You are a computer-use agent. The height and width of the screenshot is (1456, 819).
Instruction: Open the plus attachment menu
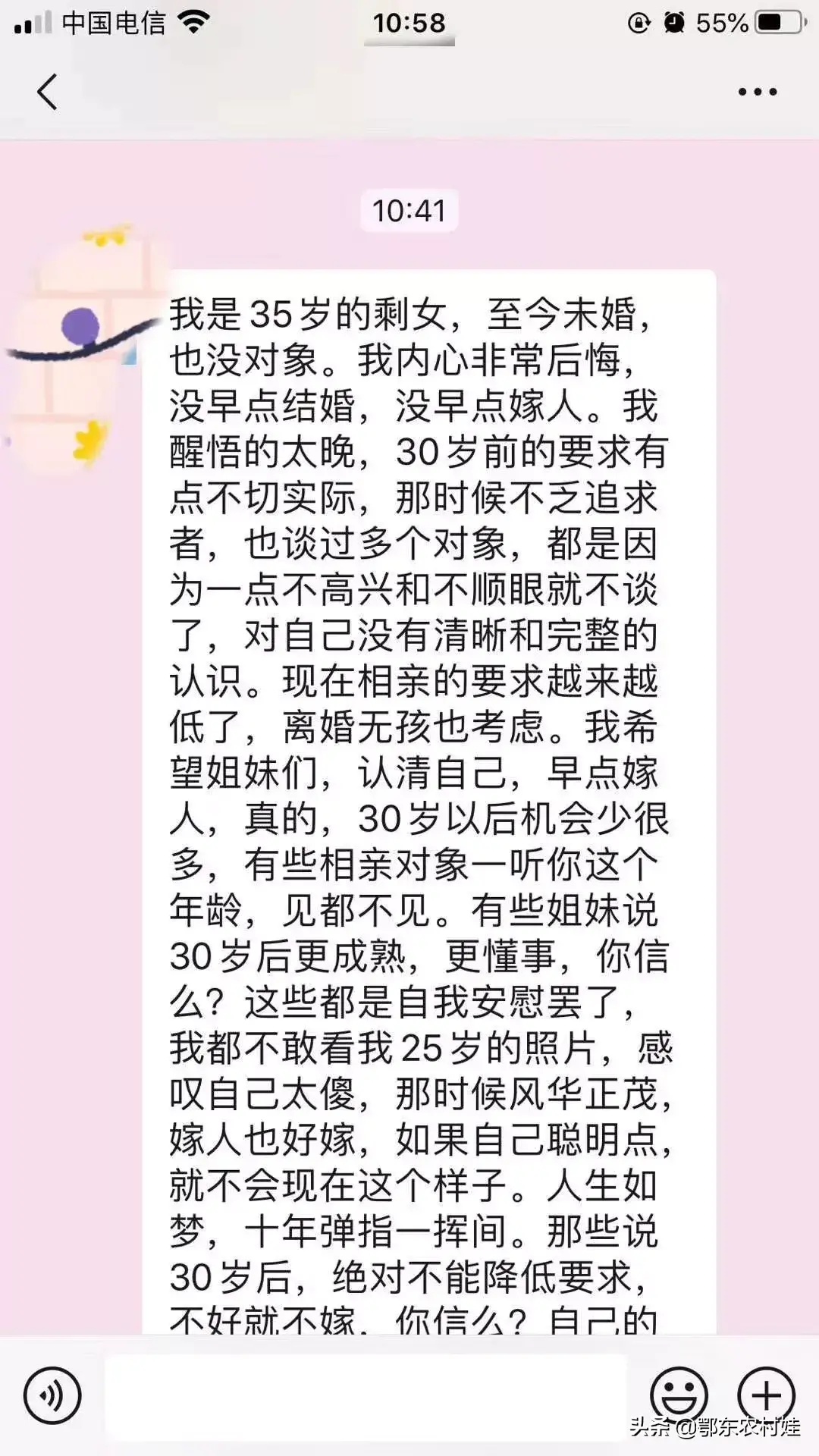point(766,1395)
